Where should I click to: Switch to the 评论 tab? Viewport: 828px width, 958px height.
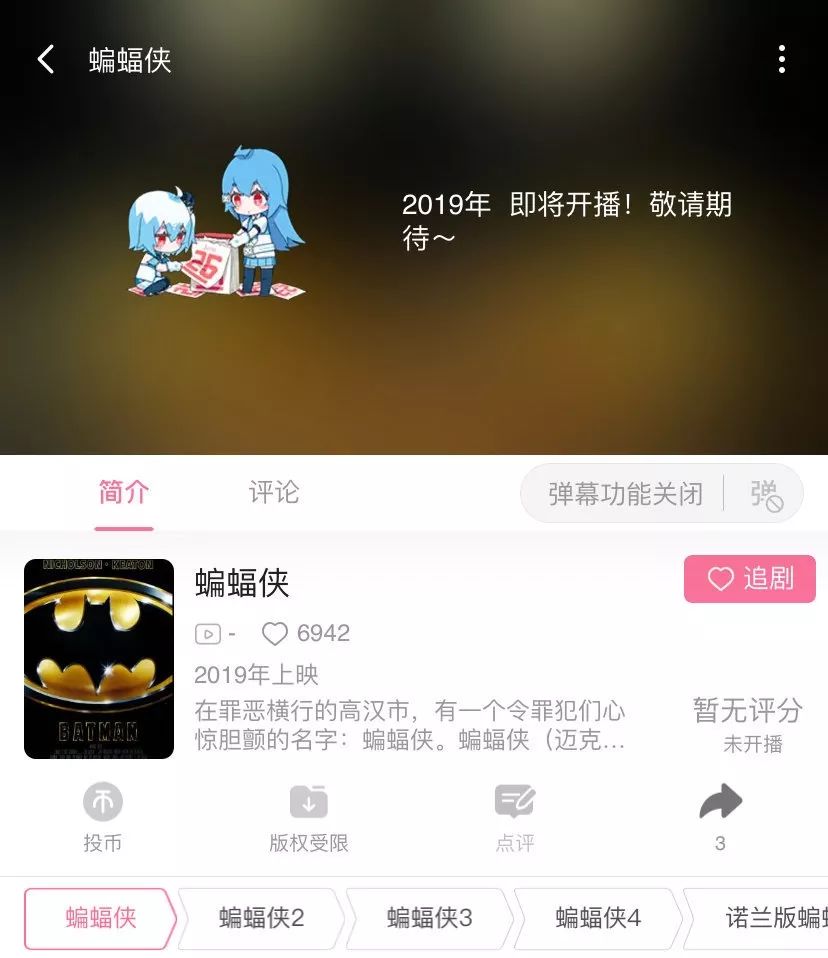click(x=274, y=492)
